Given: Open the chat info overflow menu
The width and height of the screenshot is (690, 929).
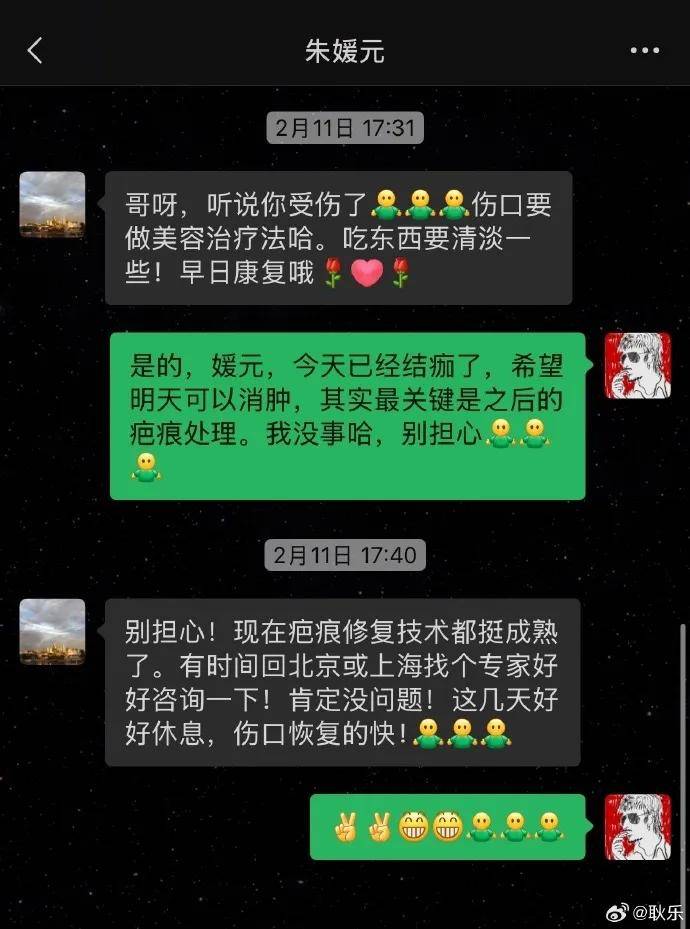Looking at the screenshot, I should tap(643, 51).
